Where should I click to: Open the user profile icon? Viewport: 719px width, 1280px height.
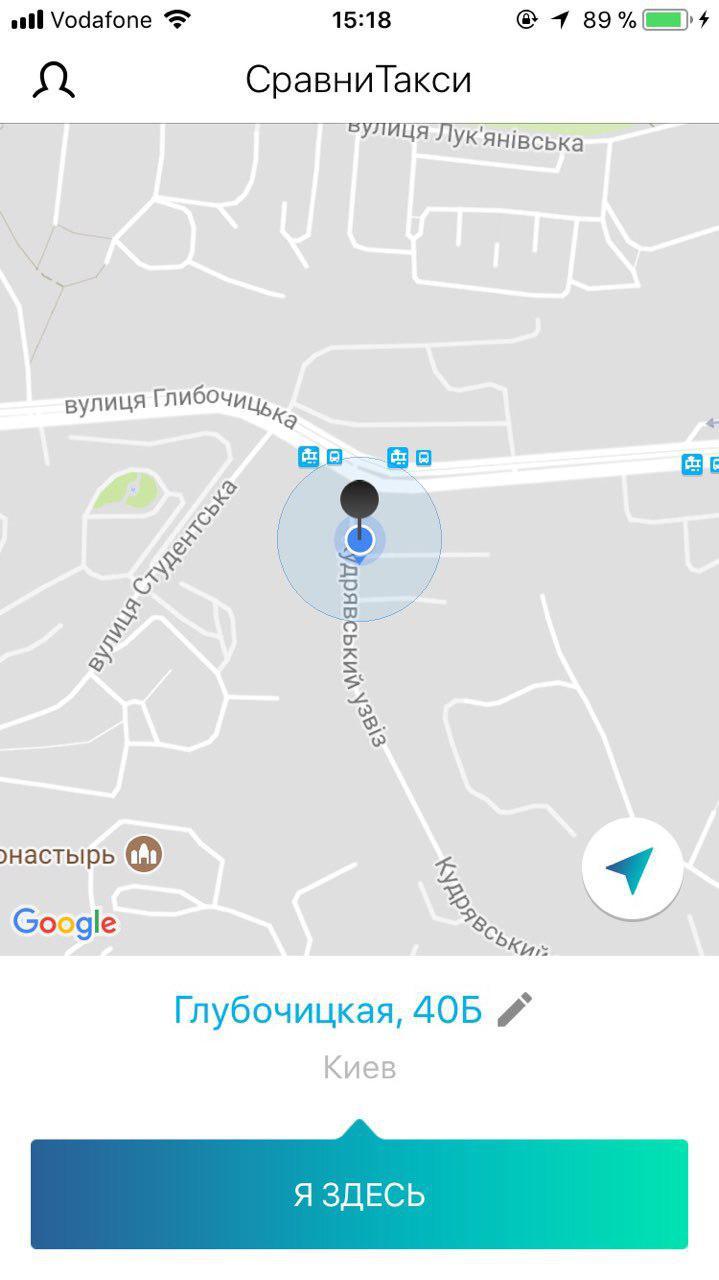click(x=53, y=81)
